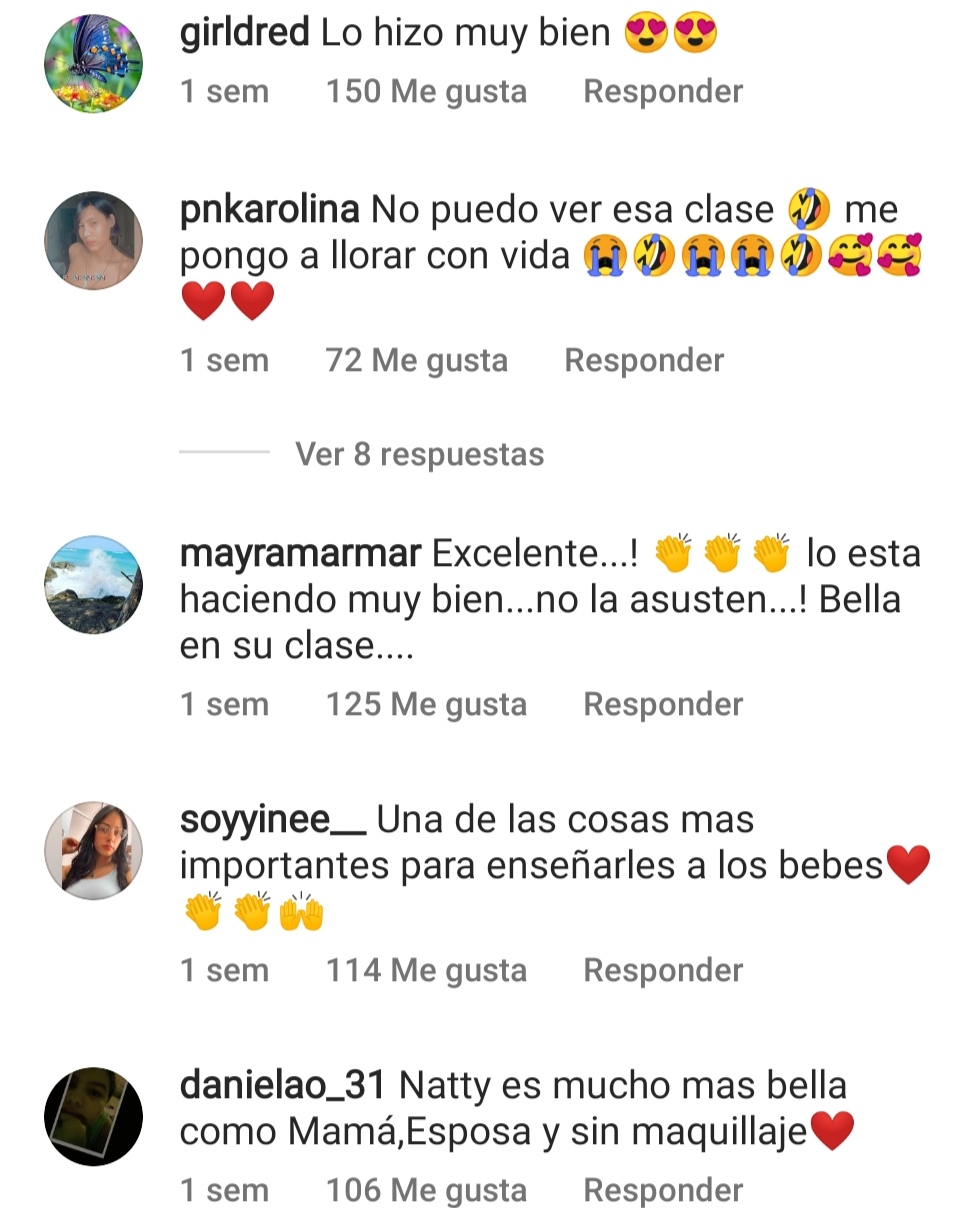The width and height of the screenshot is (962, 1208).
Task: View 150 Me gusta on girldred's comment
Action: (426, 91)
